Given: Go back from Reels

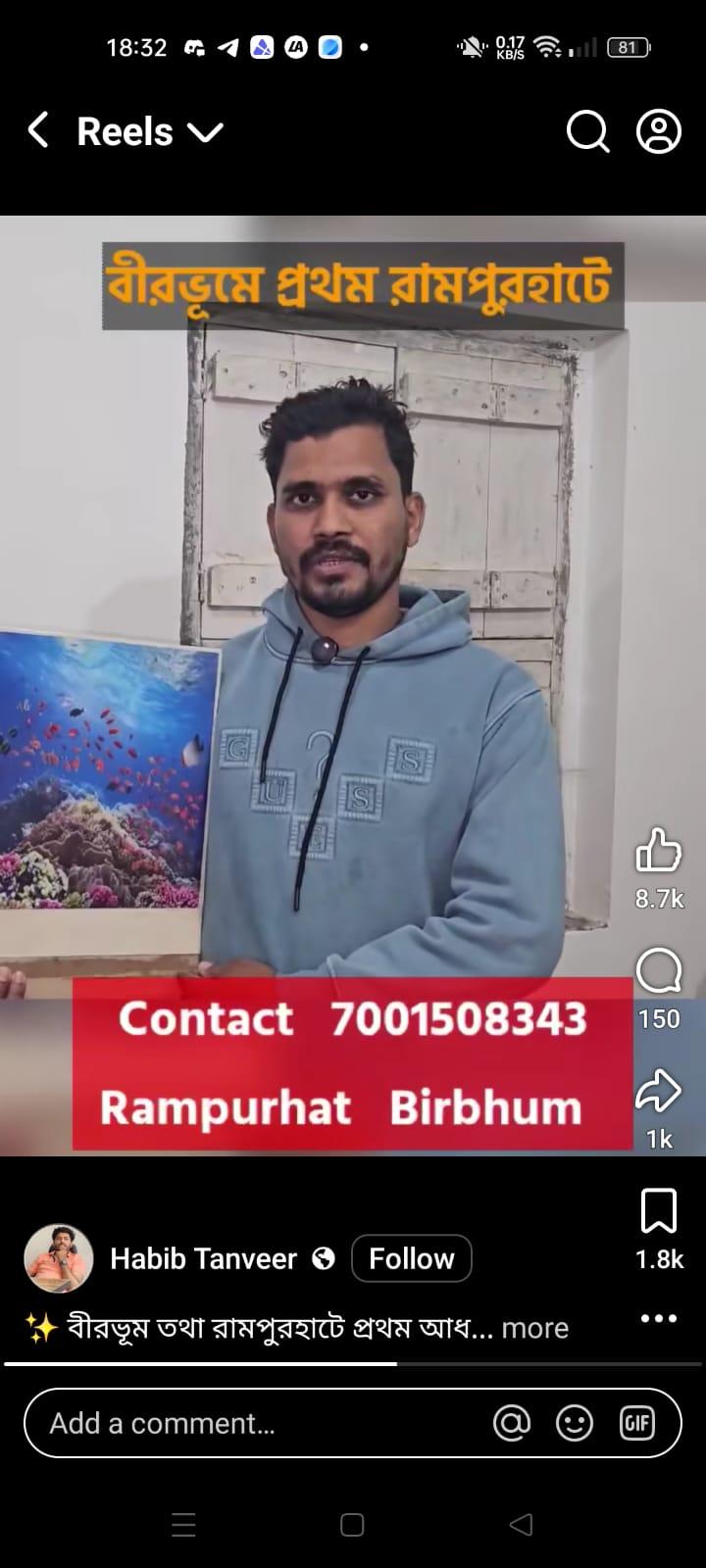Looking at the screenshot, I should tap(38, 130).
